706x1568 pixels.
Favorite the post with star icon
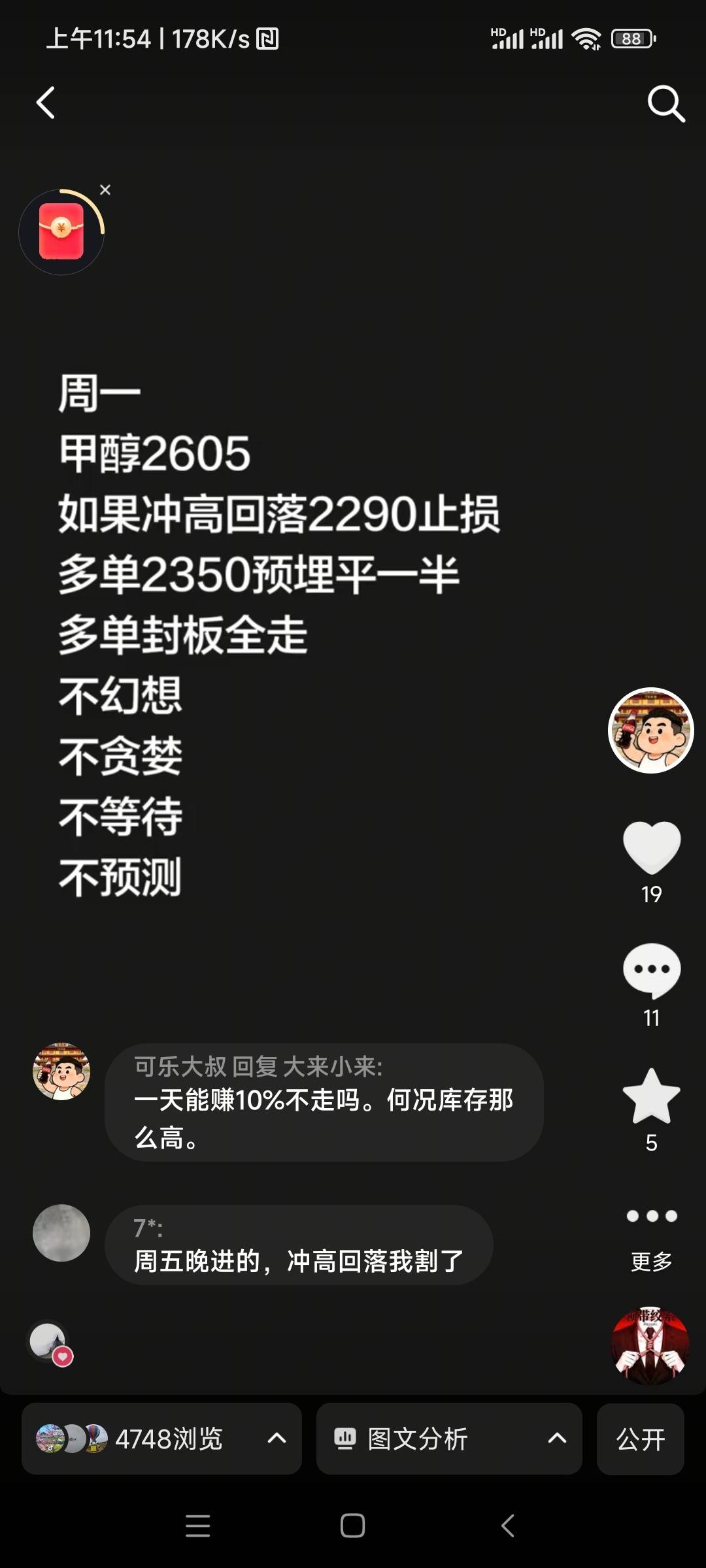pyautogui.click(x=651, y=1096)
